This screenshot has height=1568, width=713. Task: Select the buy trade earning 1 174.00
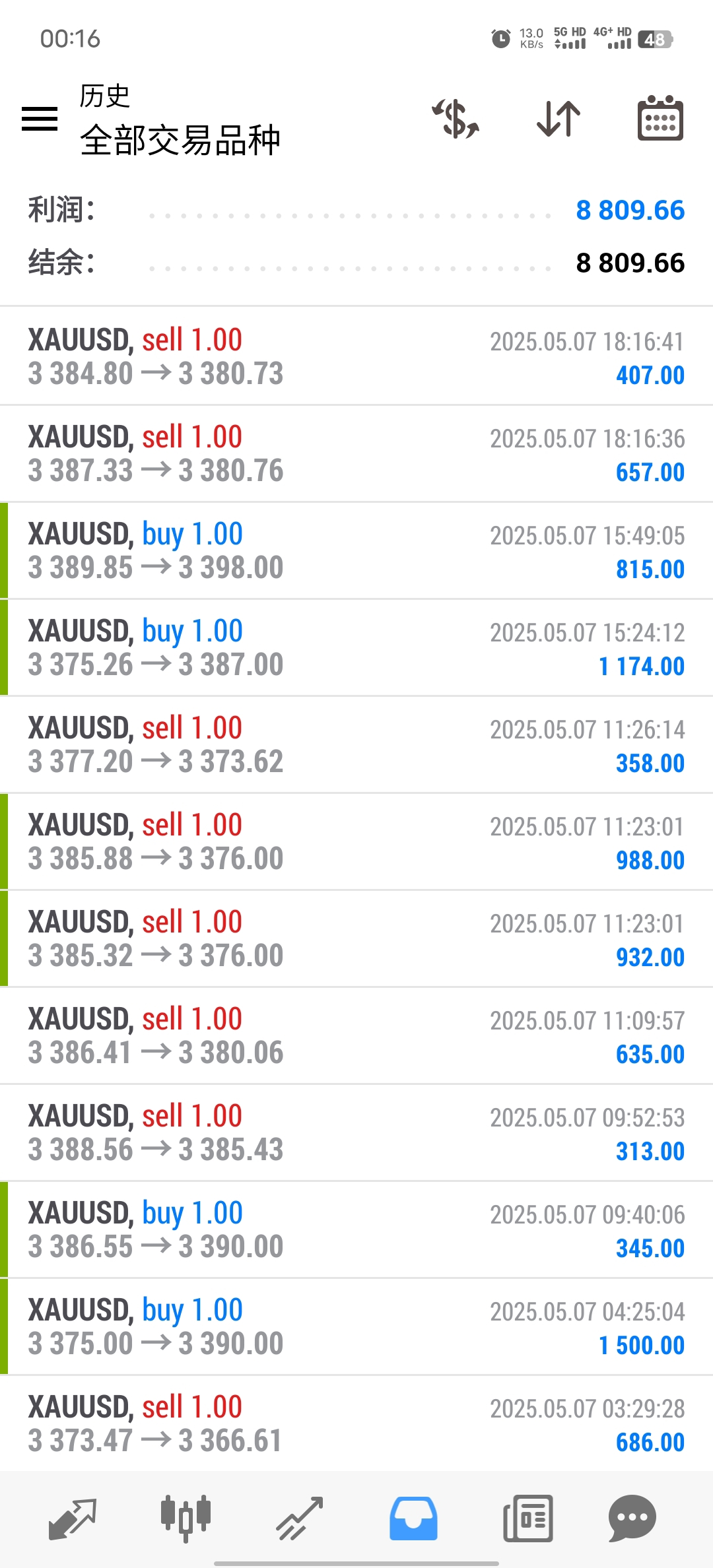point(356,647)
